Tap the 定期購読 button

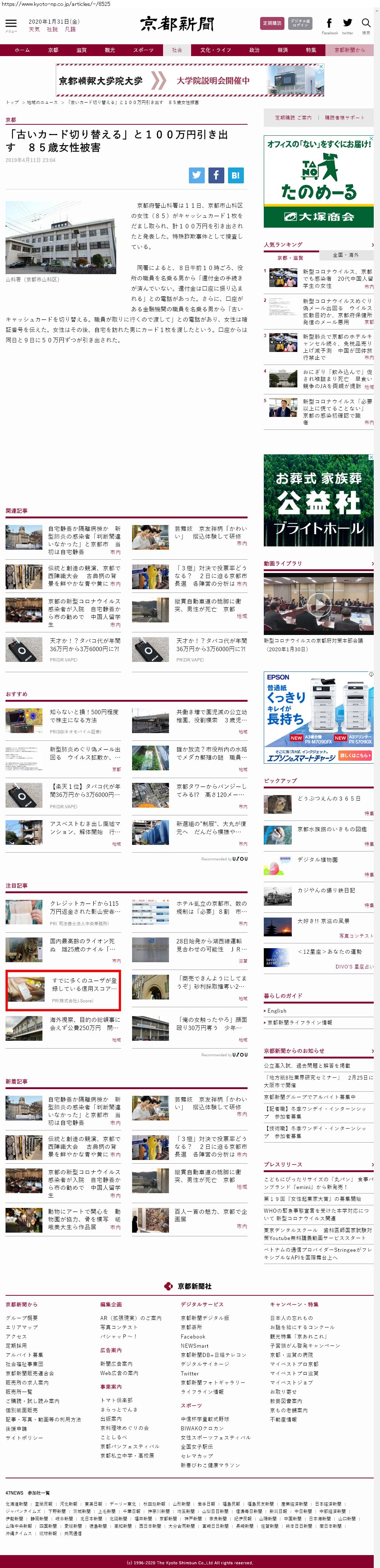272,23
